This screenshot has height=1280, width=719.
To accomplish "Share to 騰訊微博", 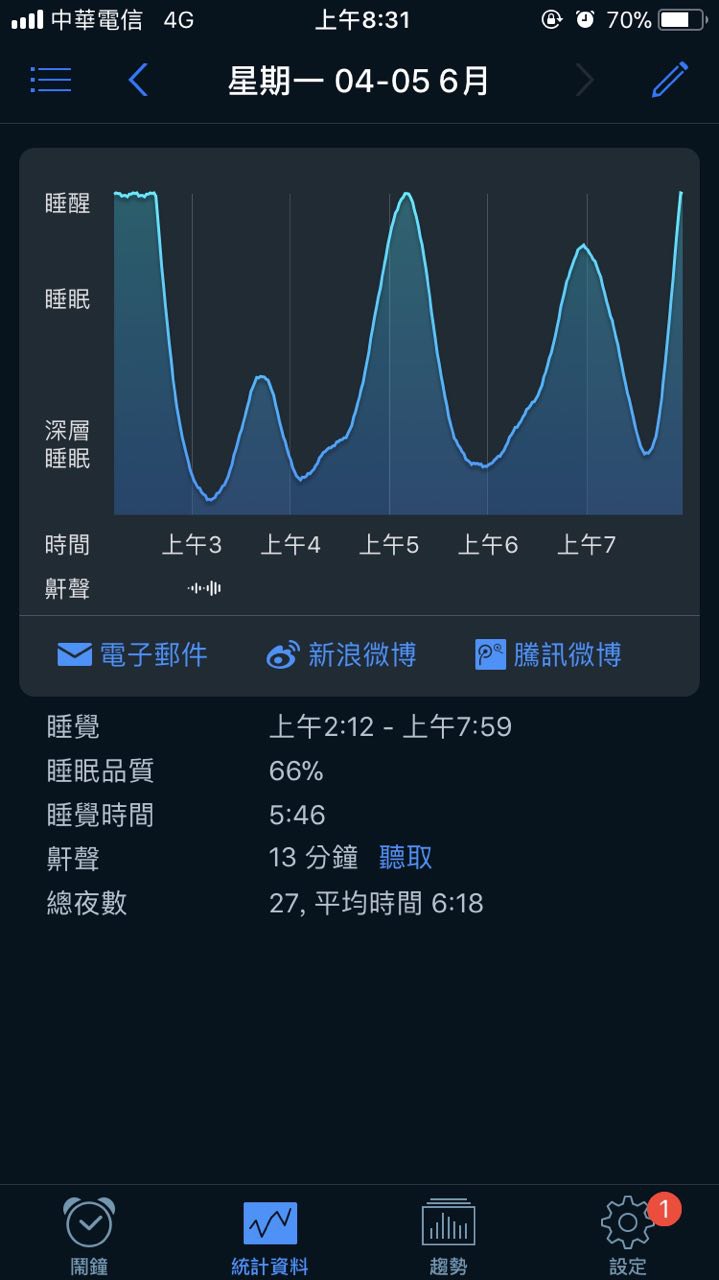I will [548, 655].
